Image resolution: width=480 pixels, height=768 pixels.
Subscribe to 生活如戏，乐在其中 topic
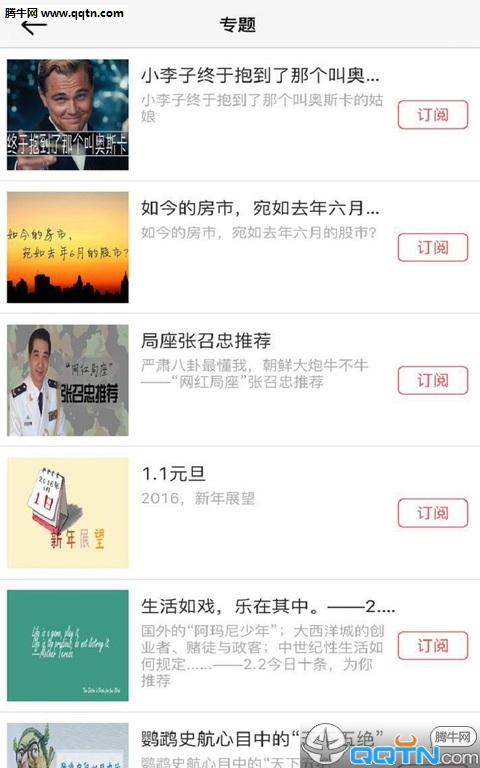(x=432, y=646)
